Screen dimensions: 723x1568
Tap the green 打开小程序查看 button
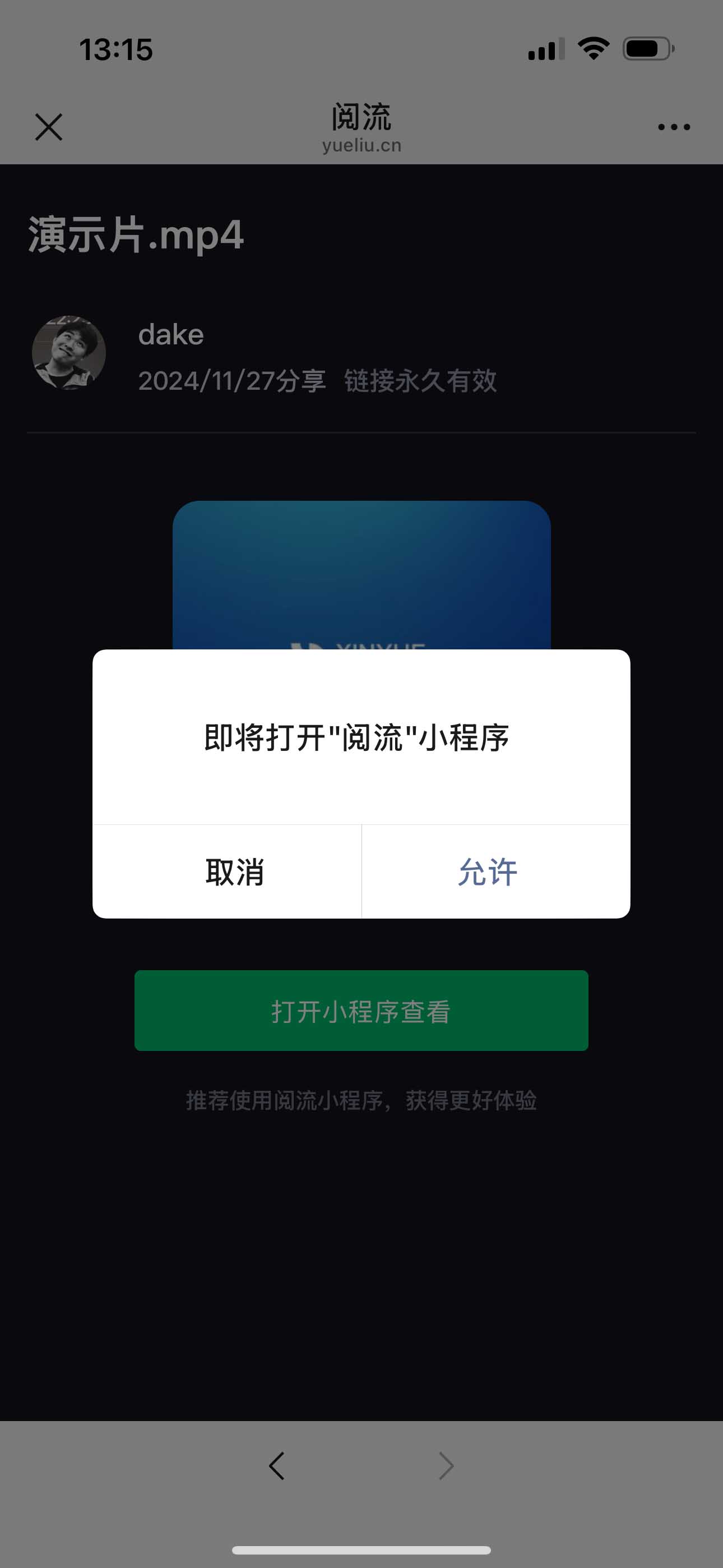361,1011
